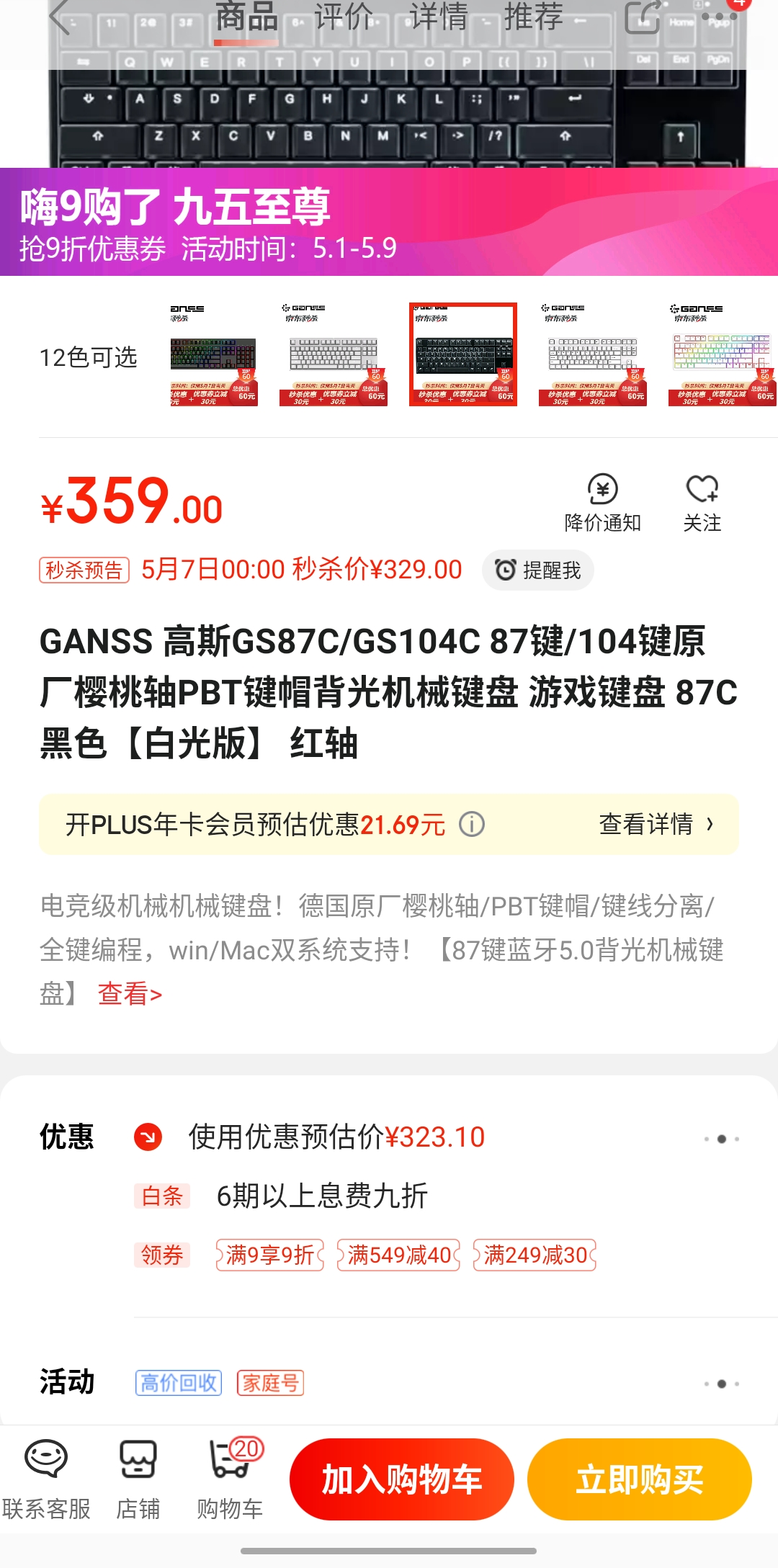
Task: Switch to the 评价 tab
Action: 344,17
